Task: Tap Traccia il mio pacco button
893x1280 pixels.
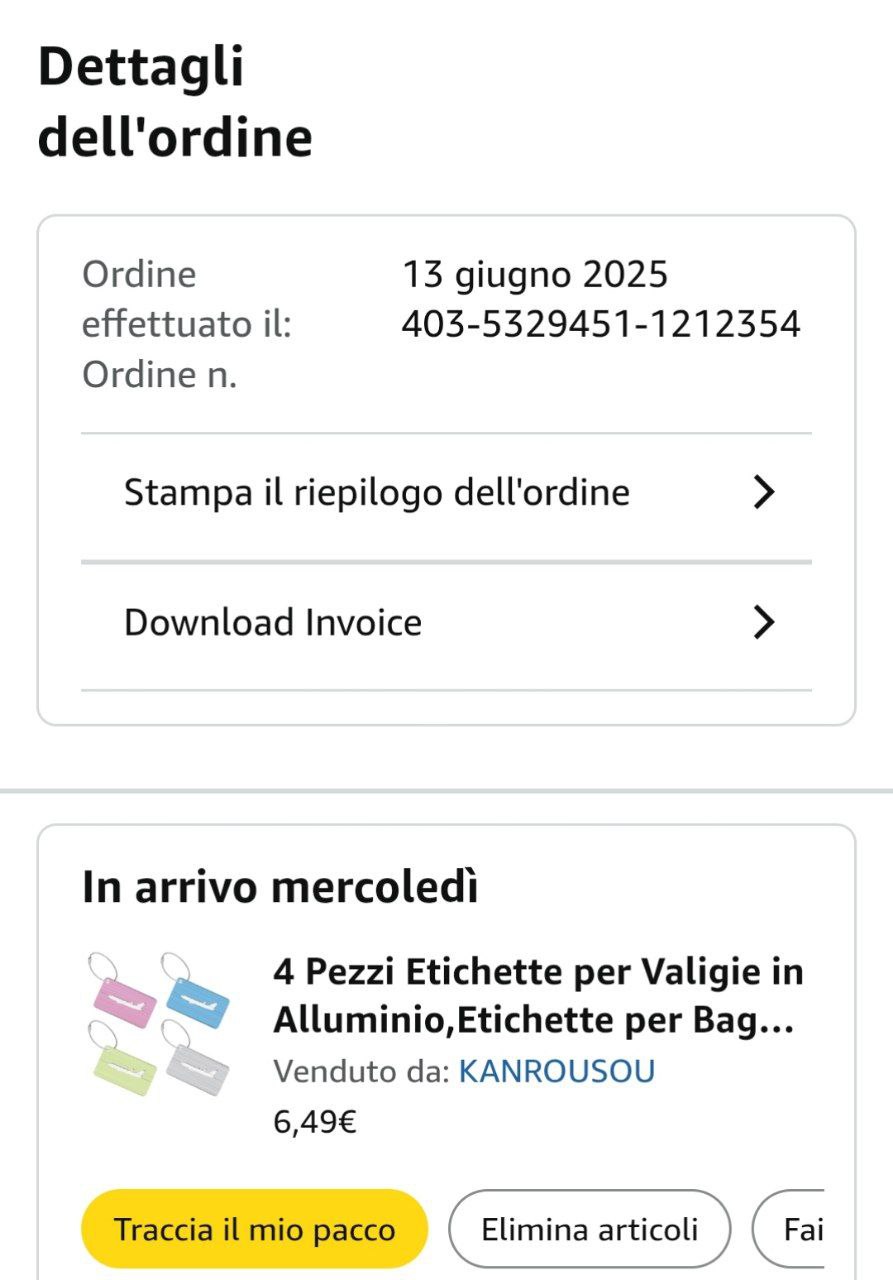Action: (254, 1229)
